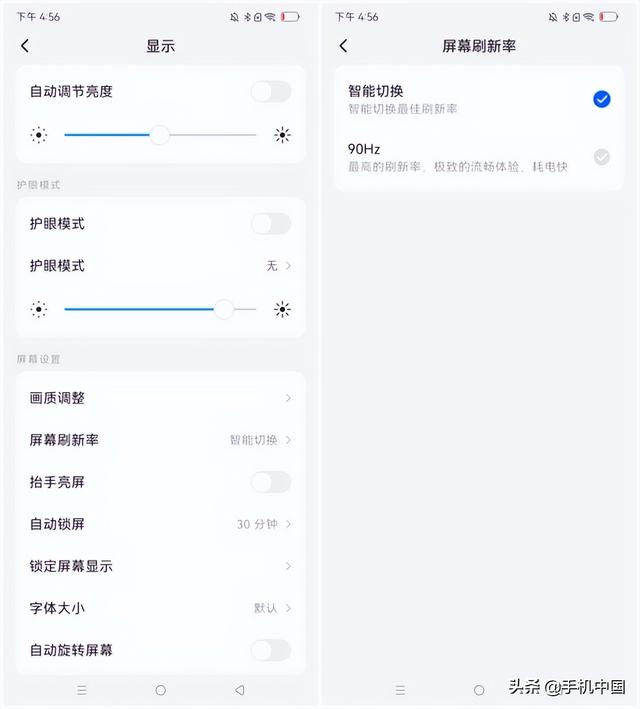Go back from the 显示 page

[x=25, y=46]
